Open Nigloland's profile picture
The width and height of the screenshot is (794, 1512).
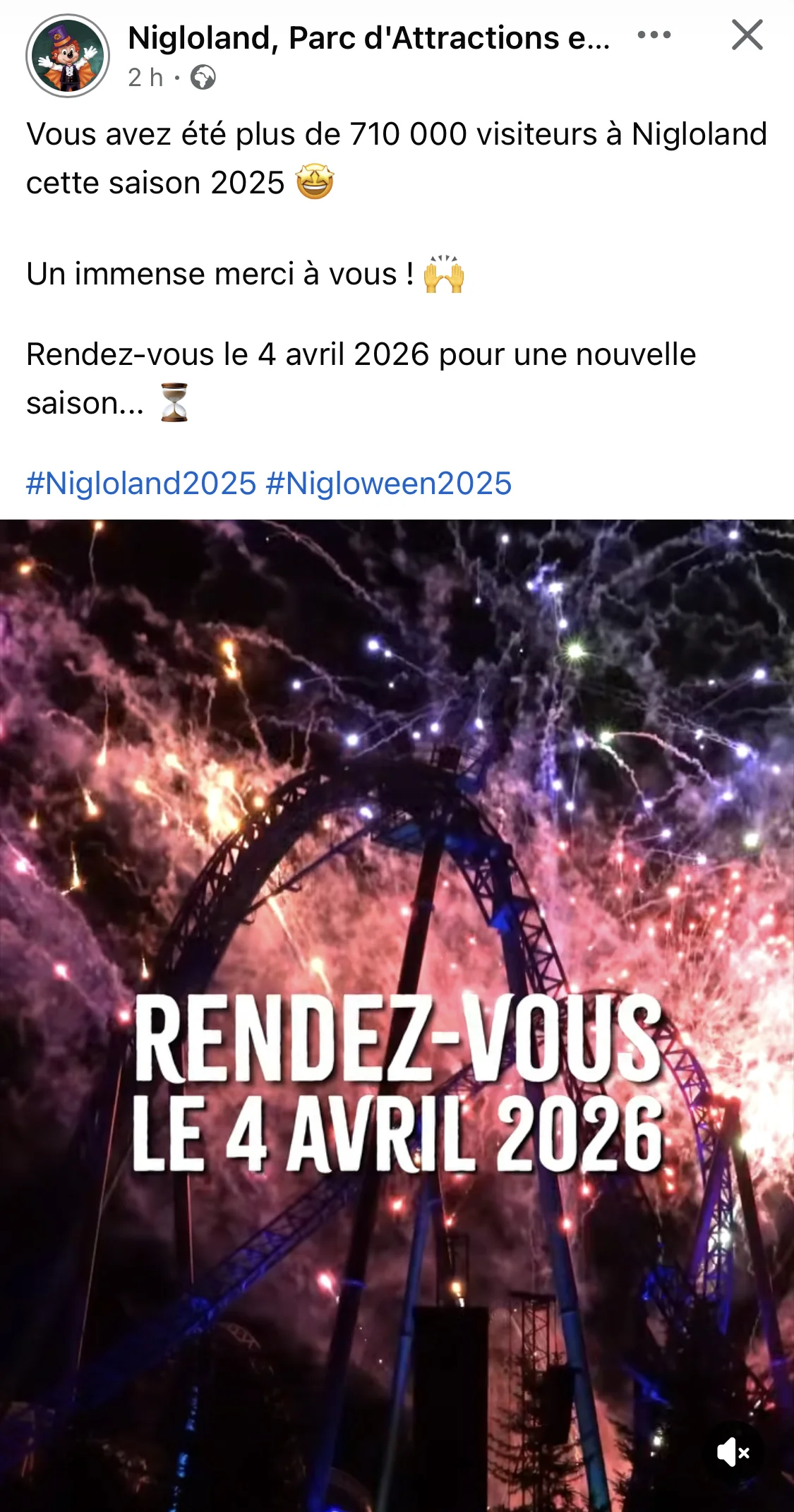pyautogui.click(x=68, y=56)
